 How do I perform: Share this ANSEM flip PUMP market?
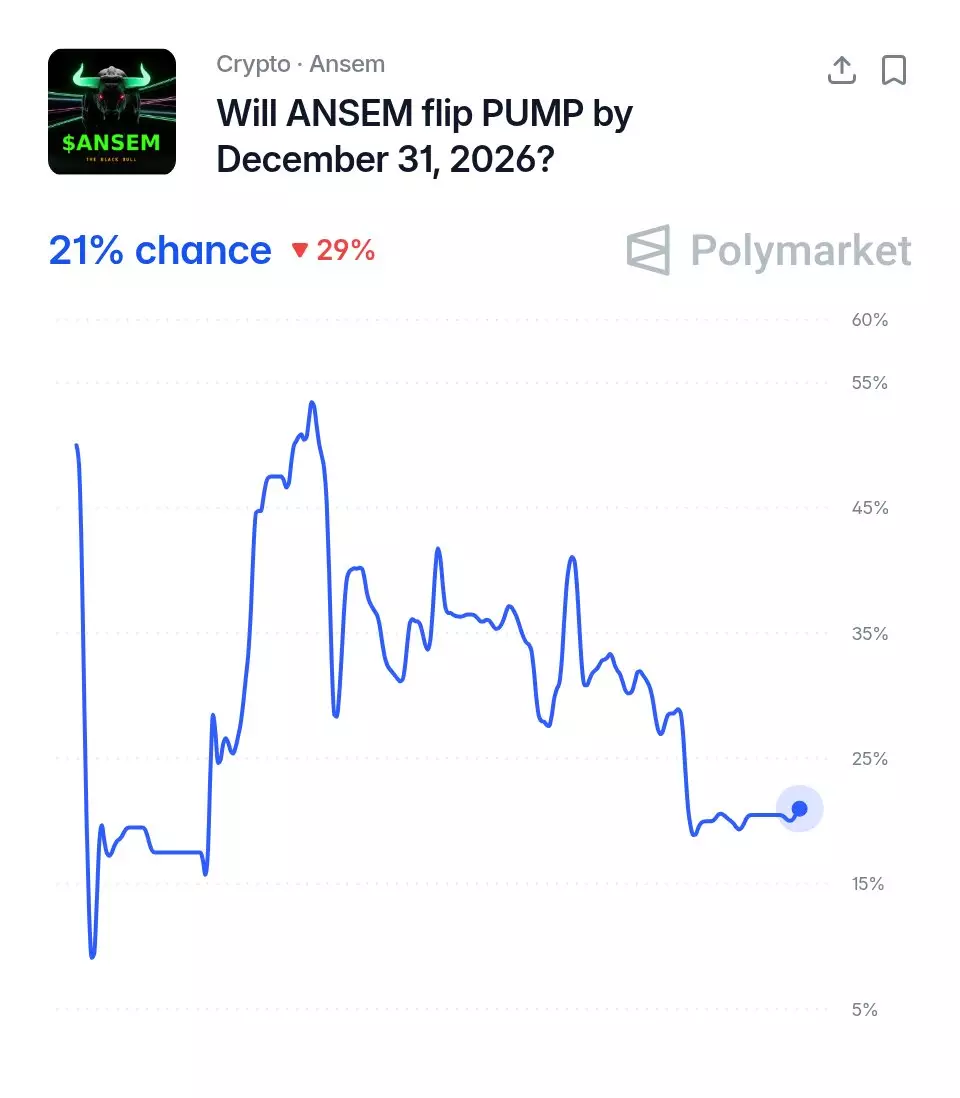pos(842,70)
